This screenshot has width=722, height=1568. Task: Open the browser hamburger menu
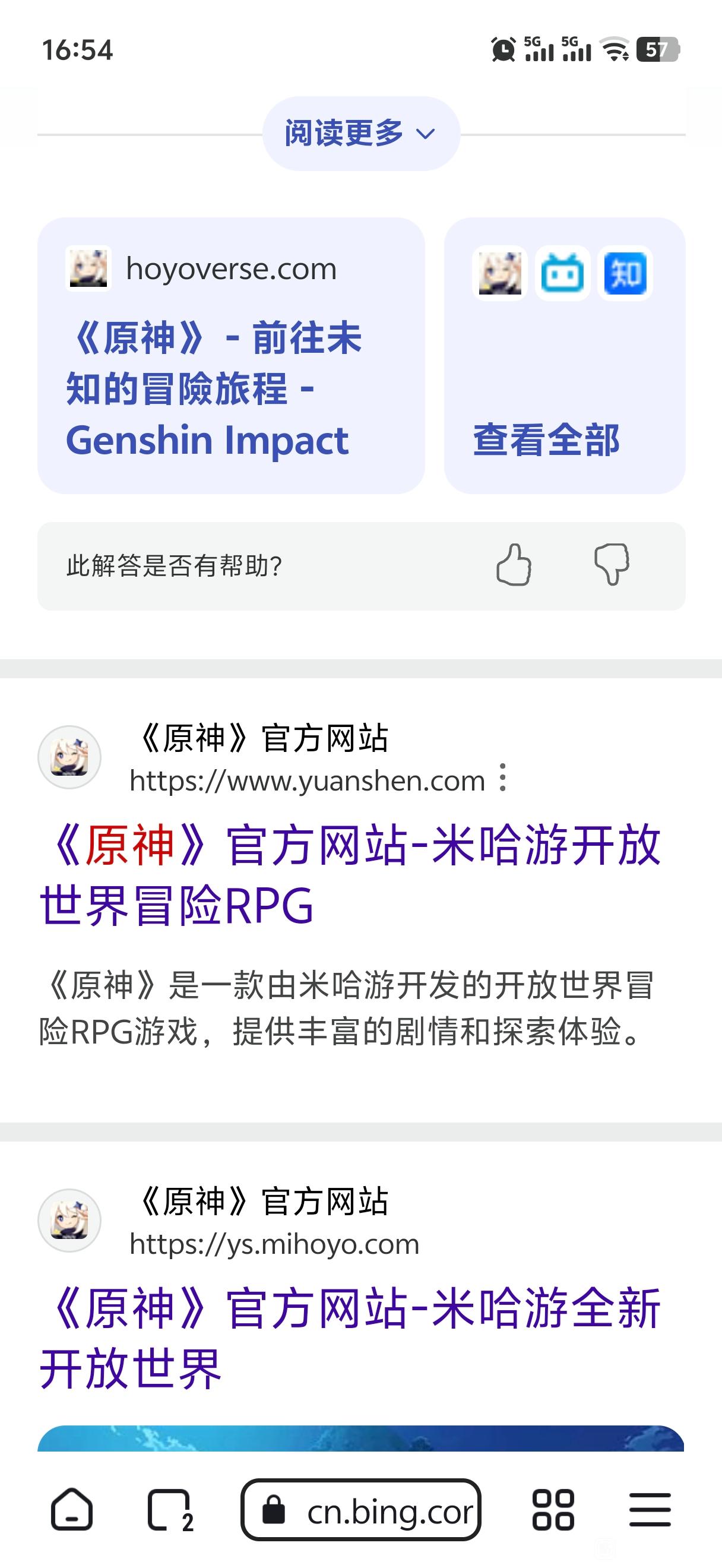pyautogui.click(x=650, y=1510)
